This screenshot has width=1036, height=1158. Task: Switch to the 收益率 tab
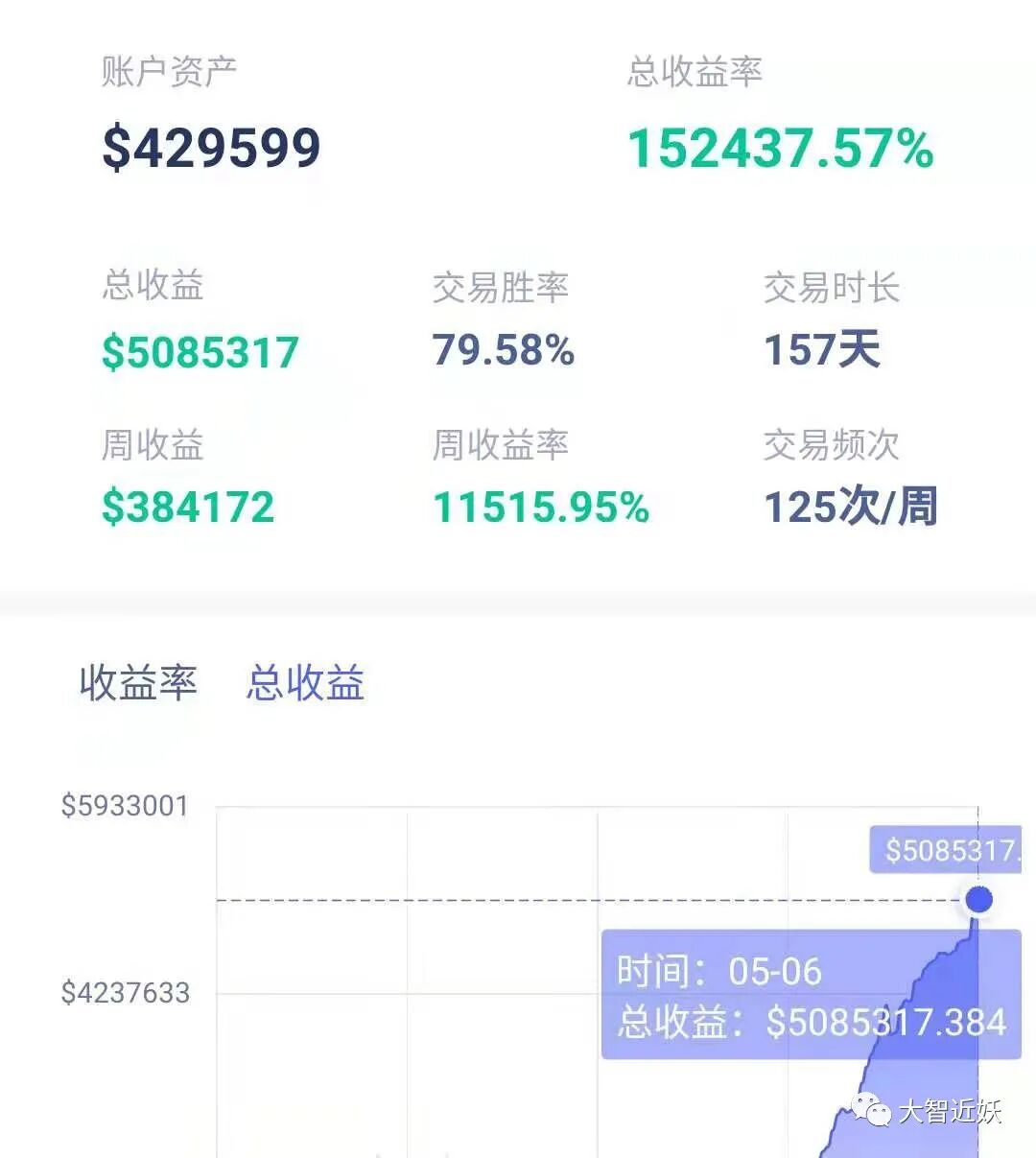138,683
